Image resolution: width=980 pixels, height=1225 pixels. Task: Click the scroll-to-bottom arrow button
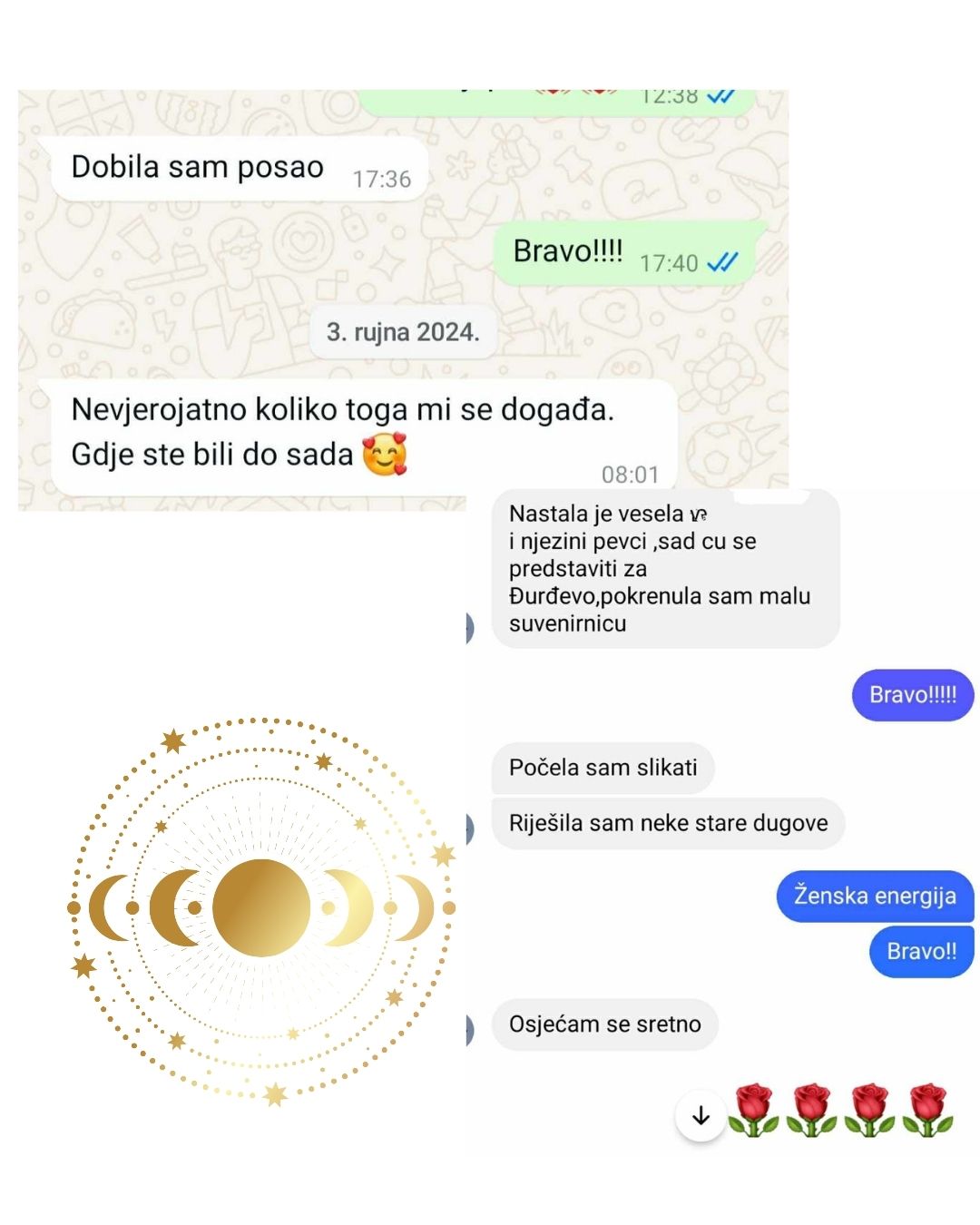pyautogui.click(x=700, y=1115)
